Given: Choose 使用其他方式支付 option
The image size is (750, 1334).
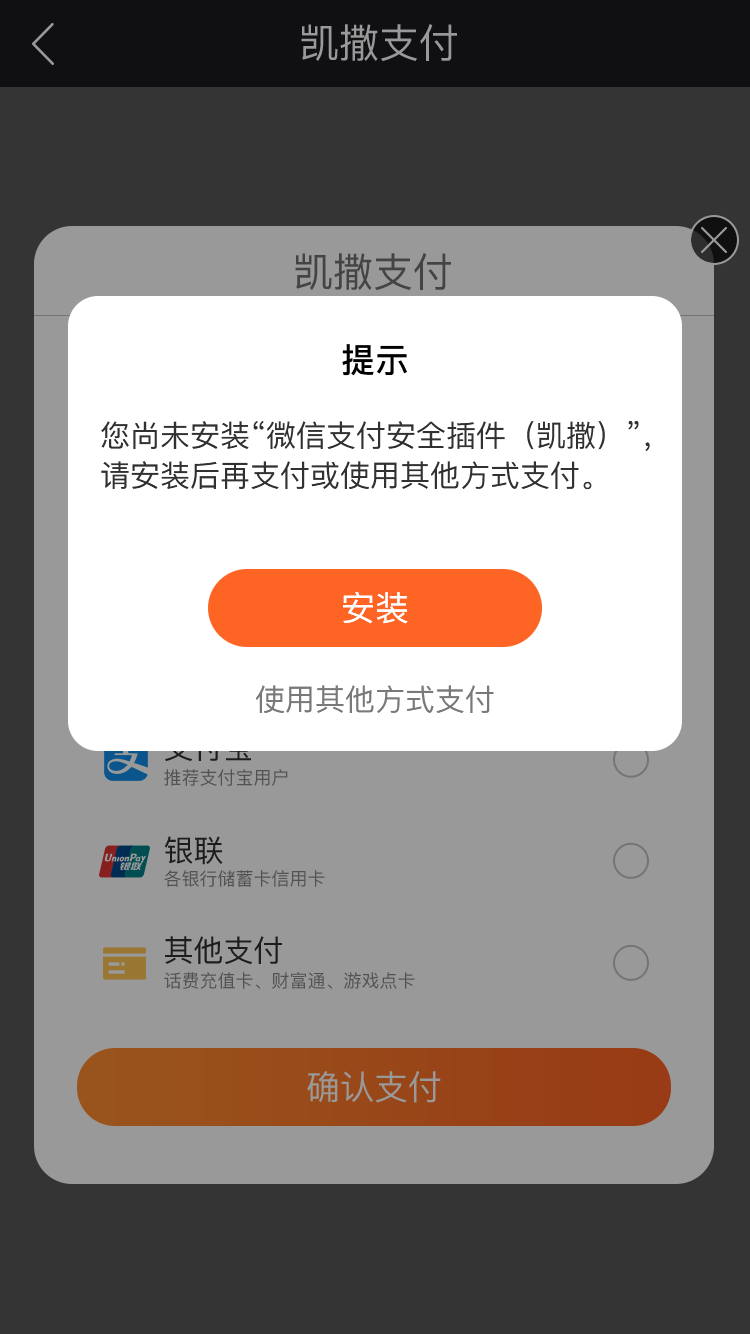Looking at the screenshot, I should click(375, 700).
